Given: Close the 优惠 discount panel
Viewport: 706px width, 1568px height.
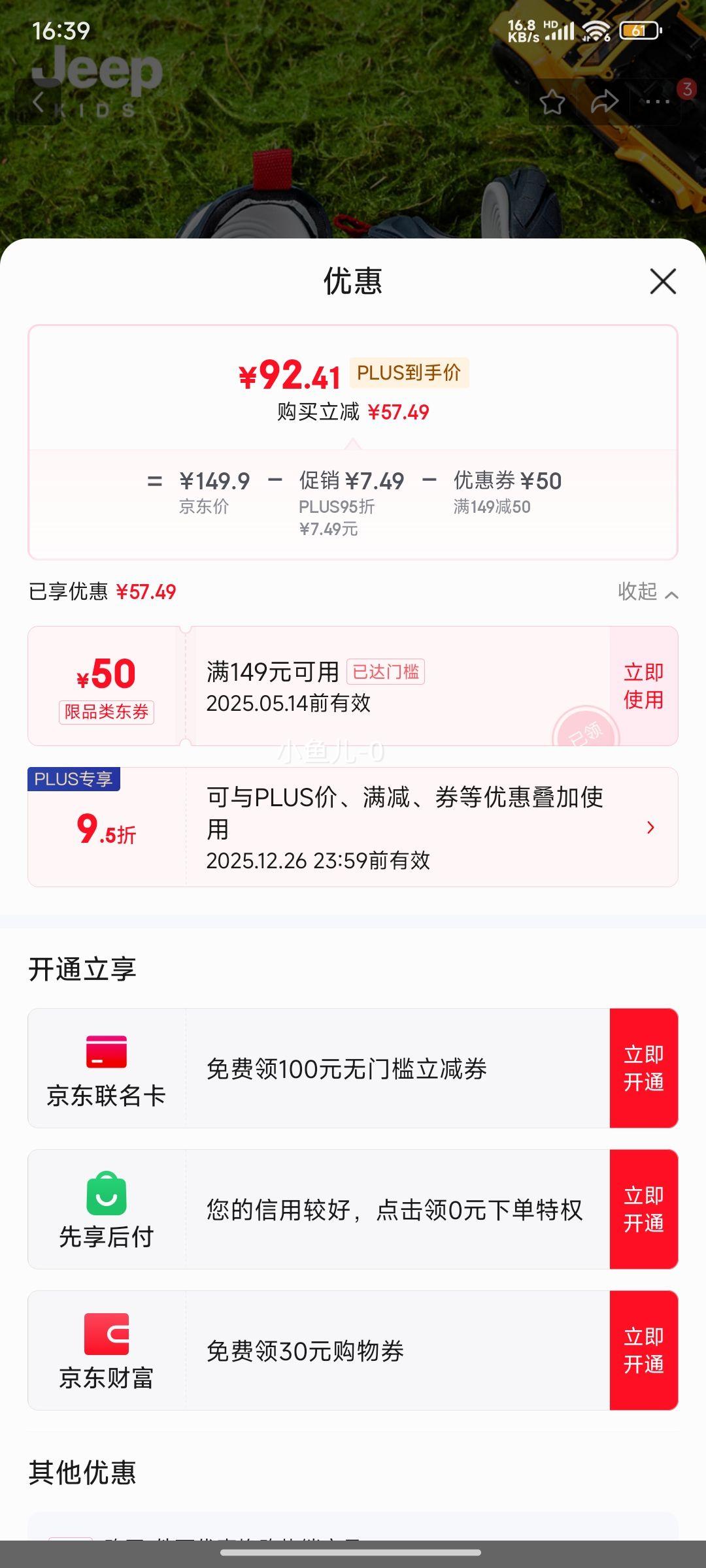Looking at the screenshot, I should click(663, 282).
